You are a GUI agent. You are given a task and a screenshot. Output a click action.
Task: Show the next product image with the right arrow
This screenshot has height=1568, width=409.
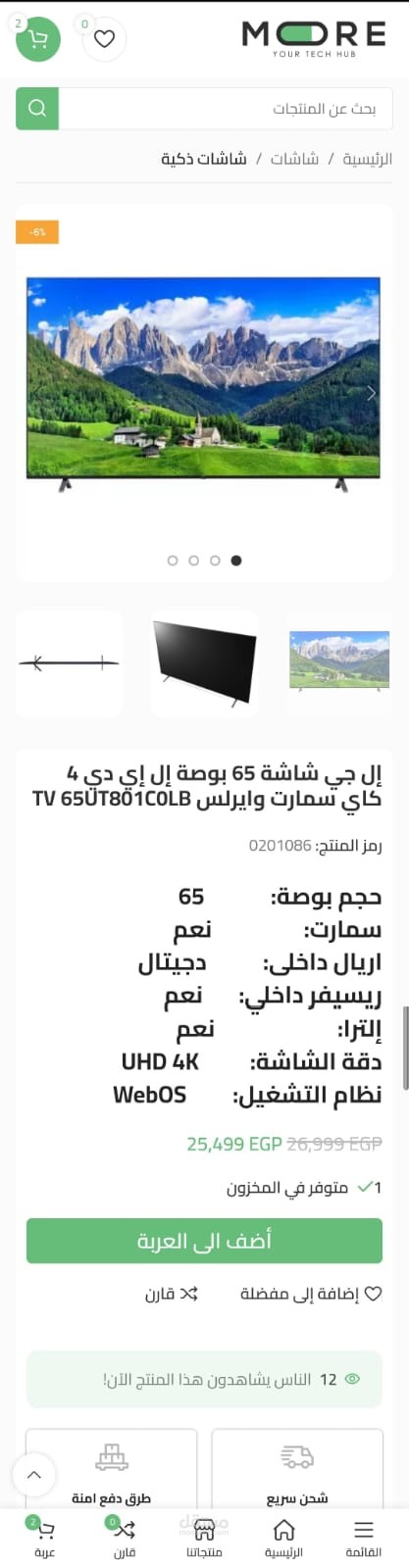(371, 393)
